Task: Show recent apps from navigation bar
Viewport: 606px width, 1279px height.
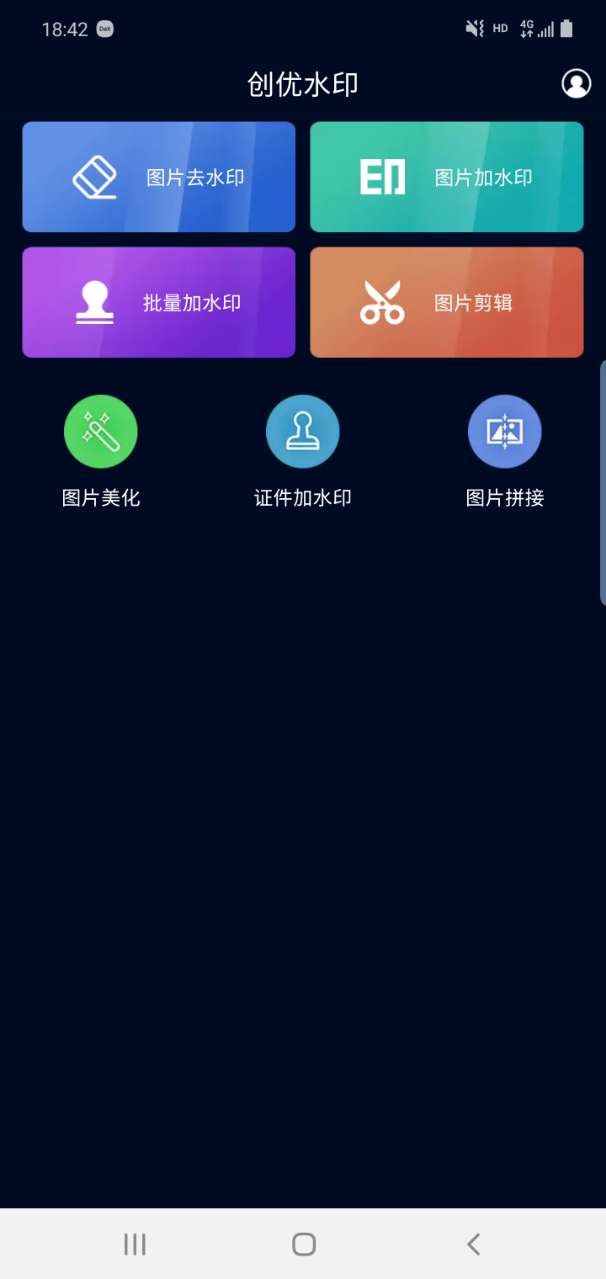Action: pos(134,1244)
